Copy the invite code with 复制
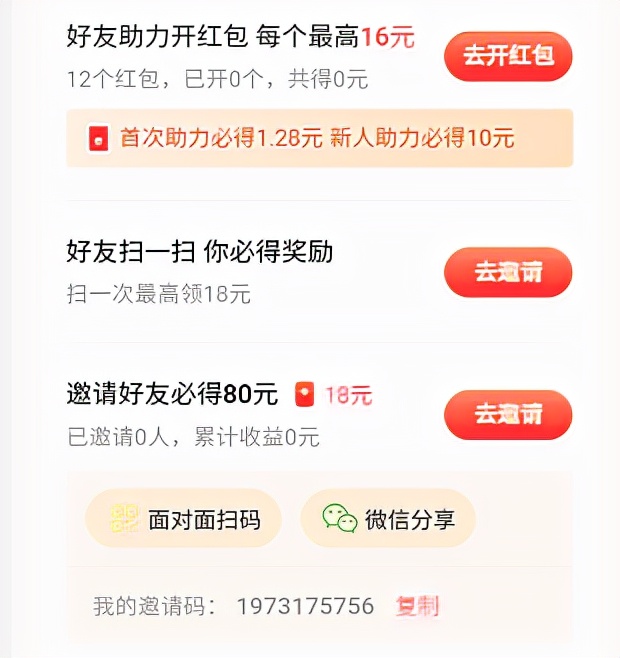 (417, 606)
